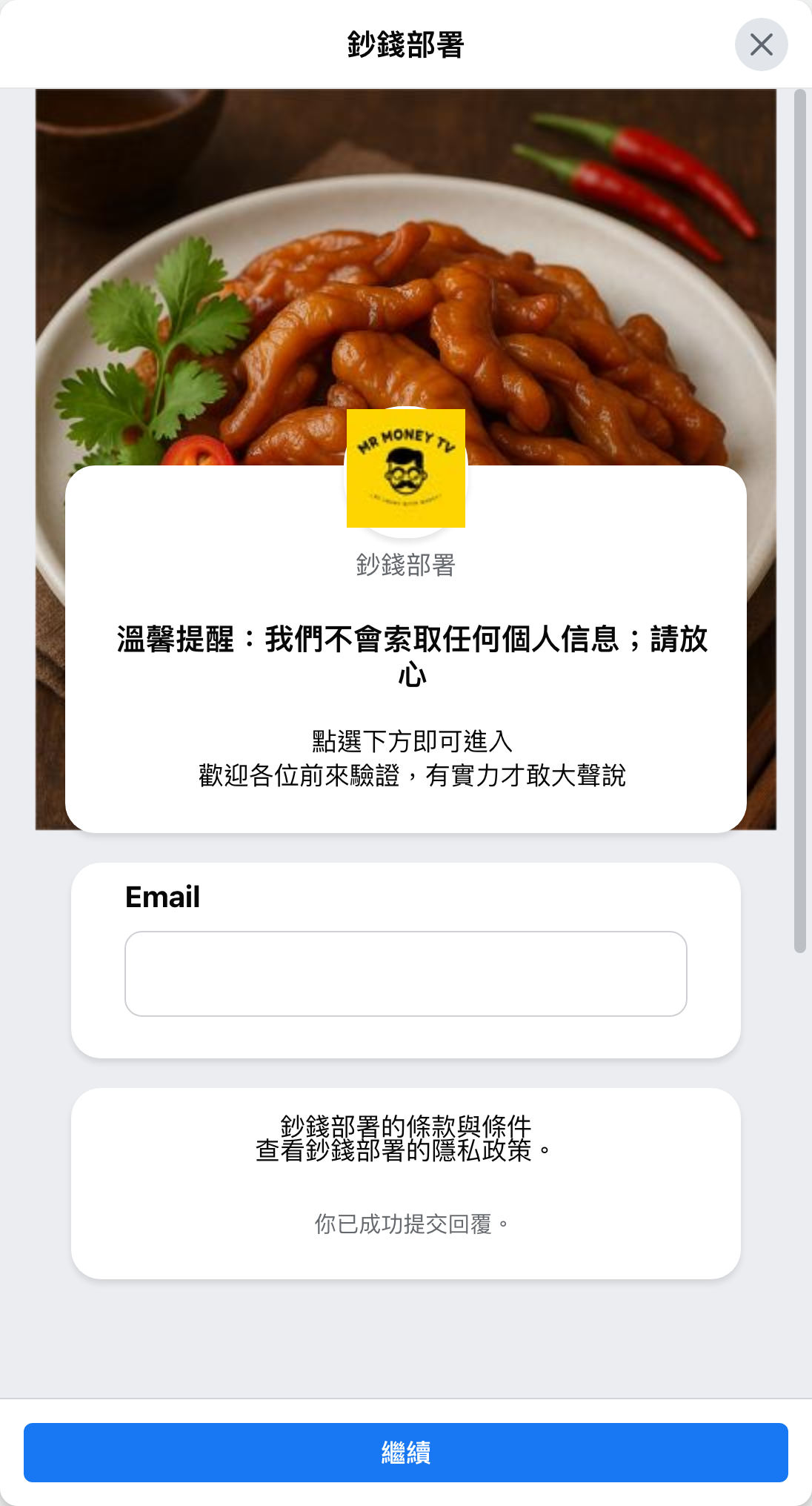Open 鈔錢部署的條款與條件 terms link
Screen dimensions: 812x1506
406,1125
